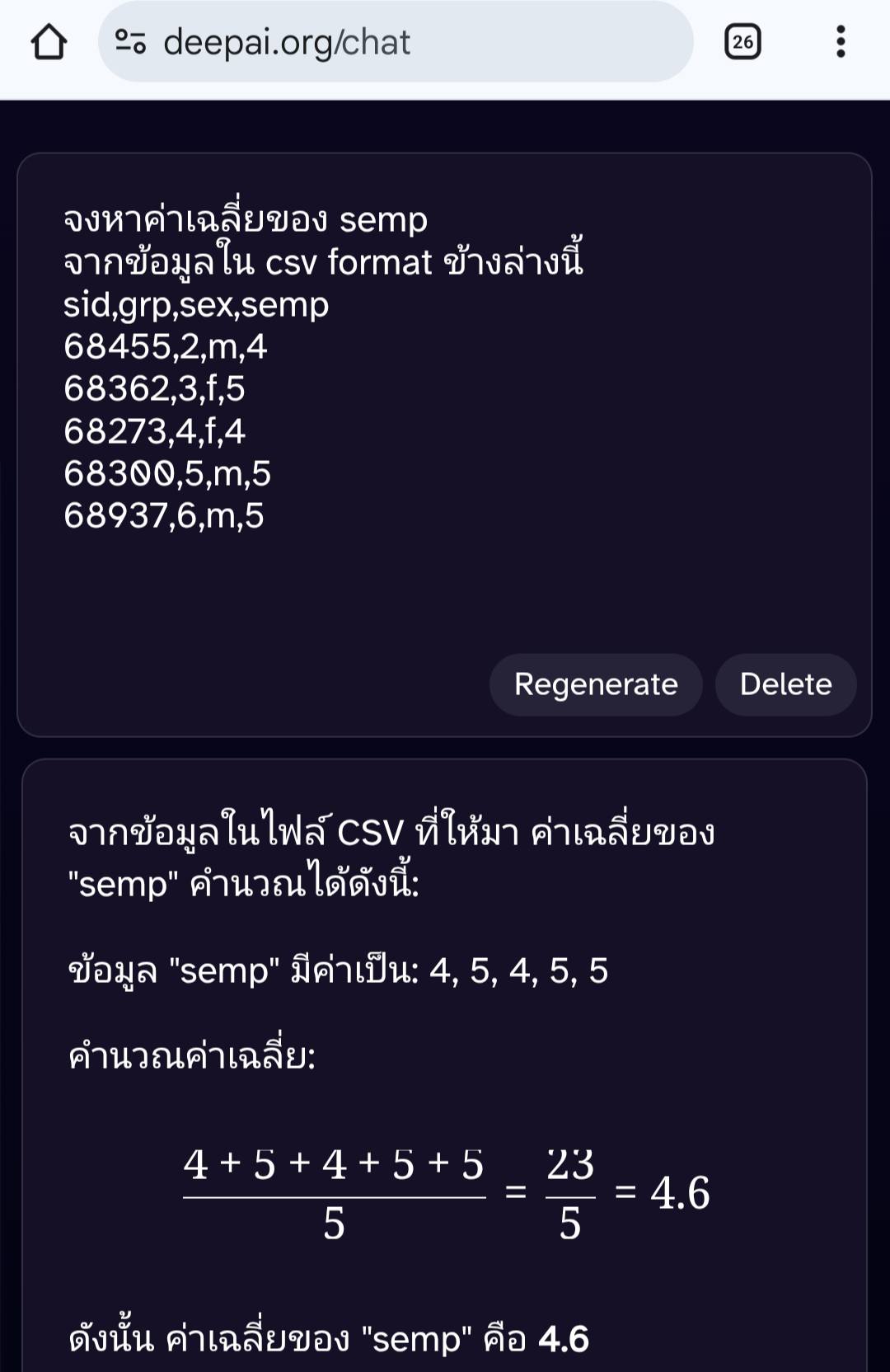890x1372 pixels.
Task: Regenerate the chat response
Action: [x=595, y=684]
